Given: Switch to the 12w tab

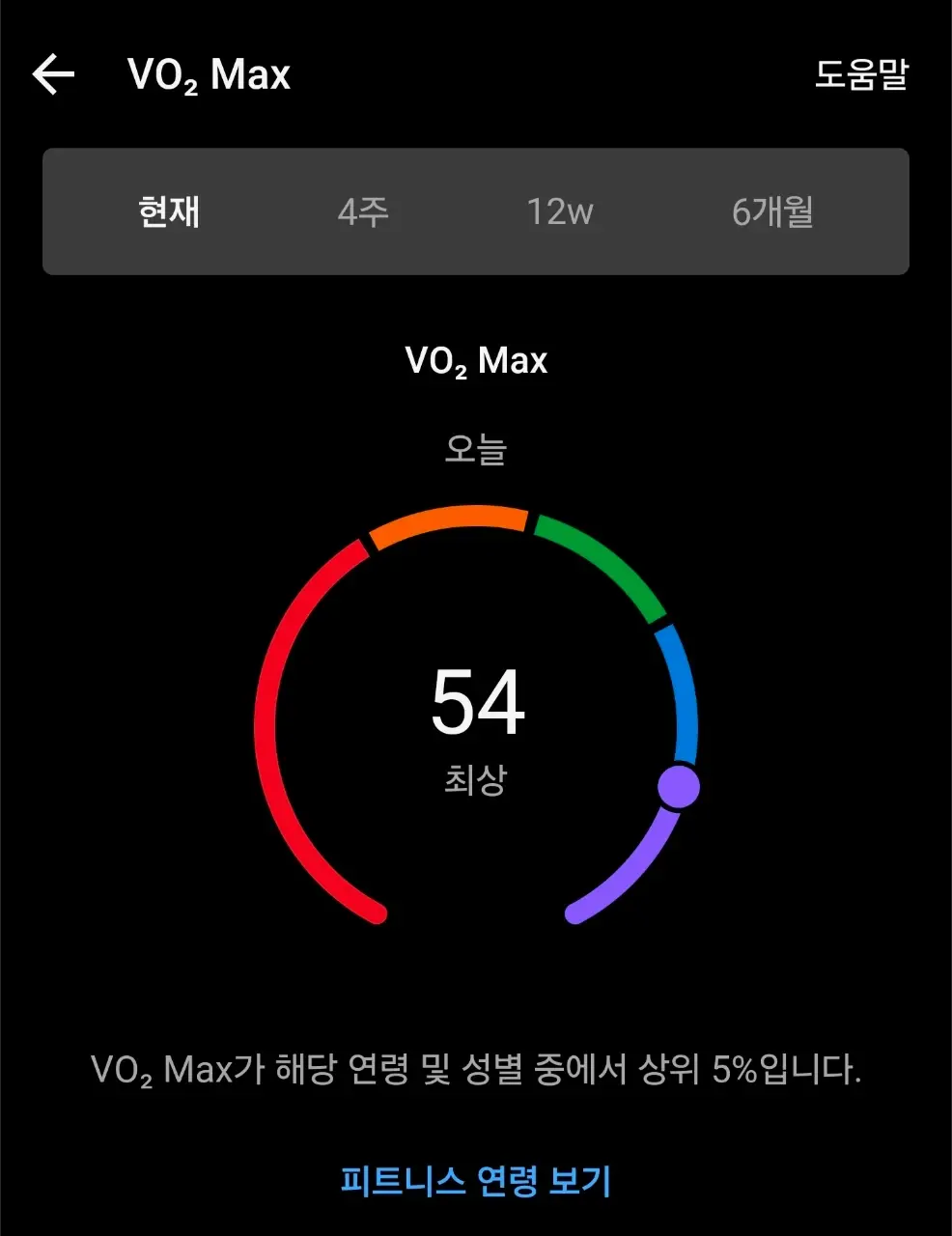Looking at the screenshot, I should coord(560,211).
